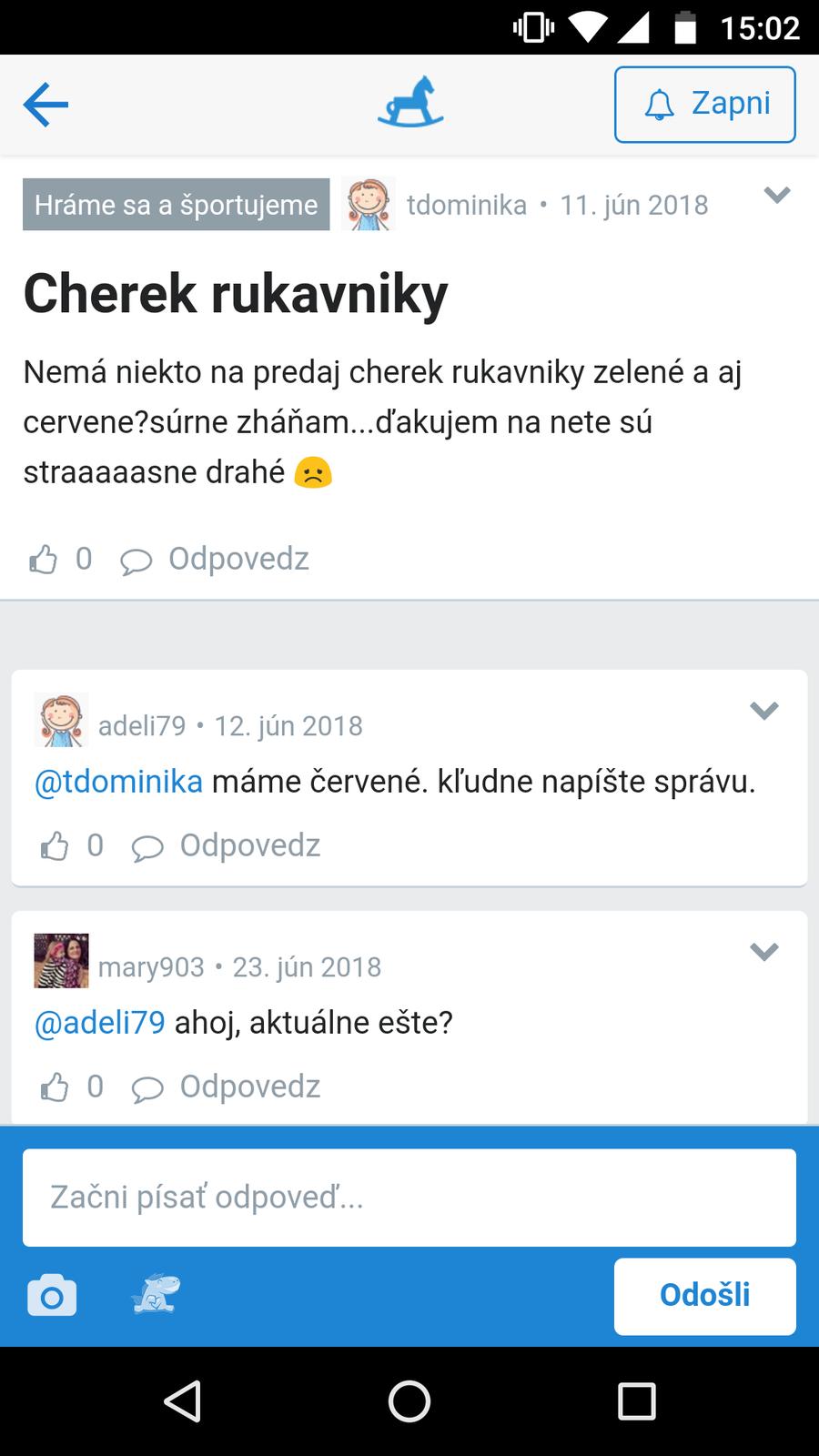Send the reply with Odošli

704,1295
